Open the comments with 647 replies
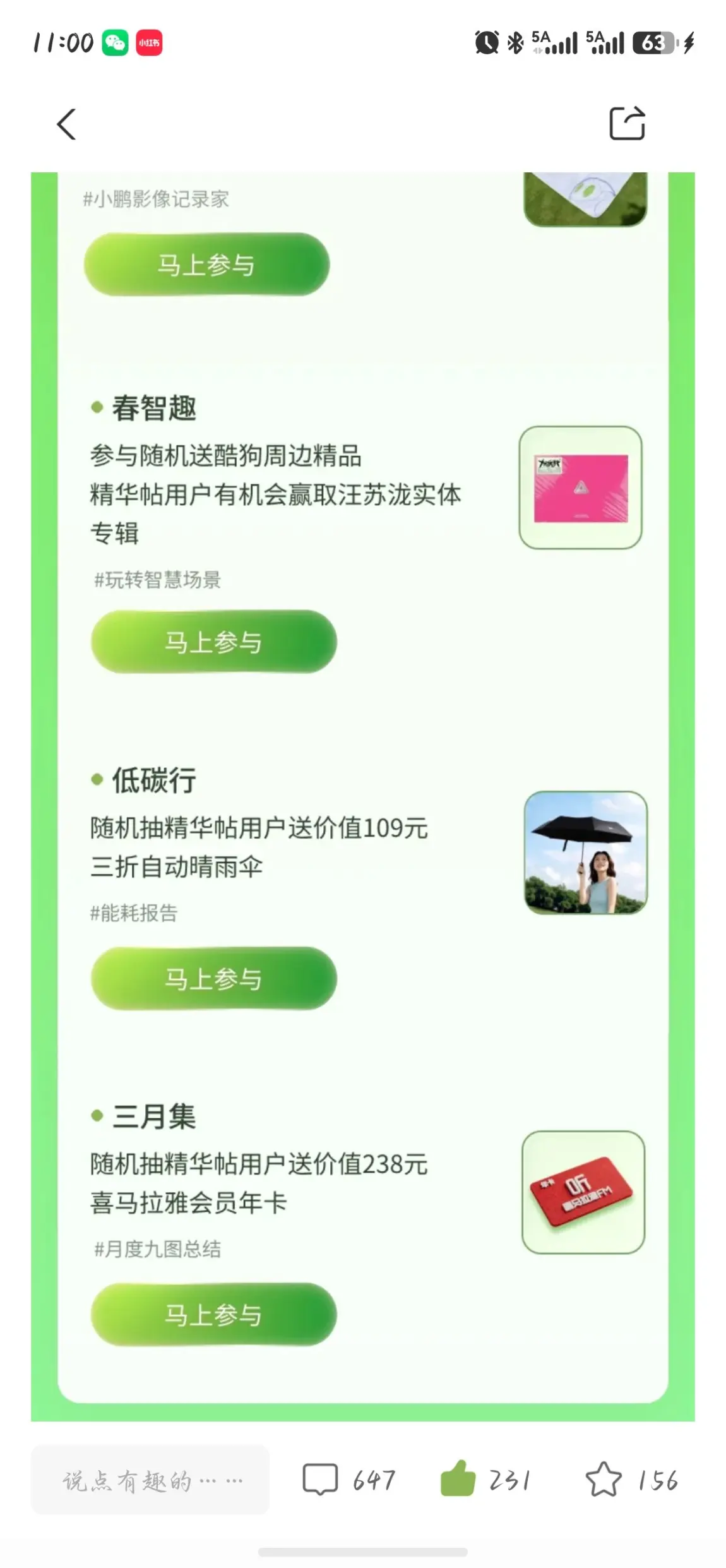The image size is (726, 1568). coord(349,1480)
